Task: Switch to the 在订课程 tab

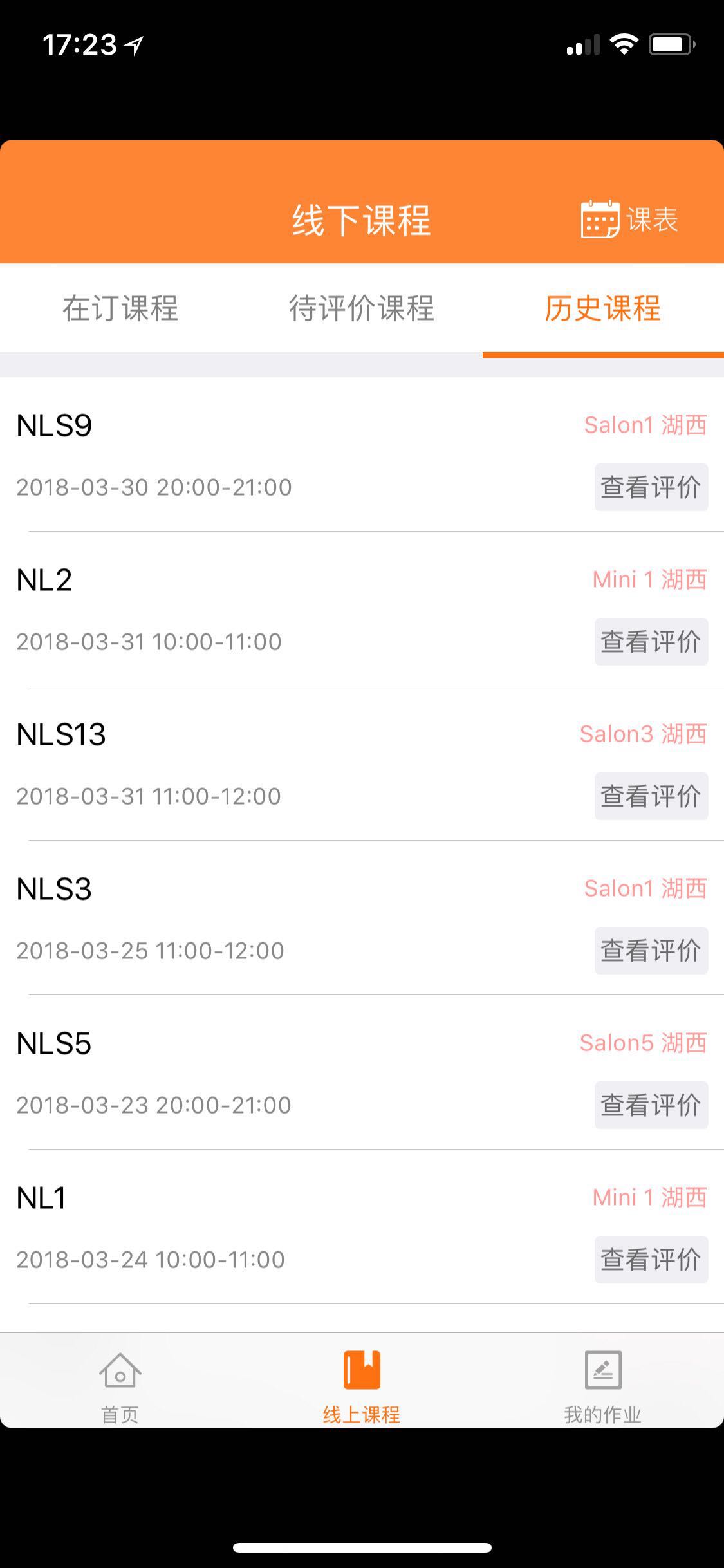Action: pyautogui.click(x=120, y=308)
